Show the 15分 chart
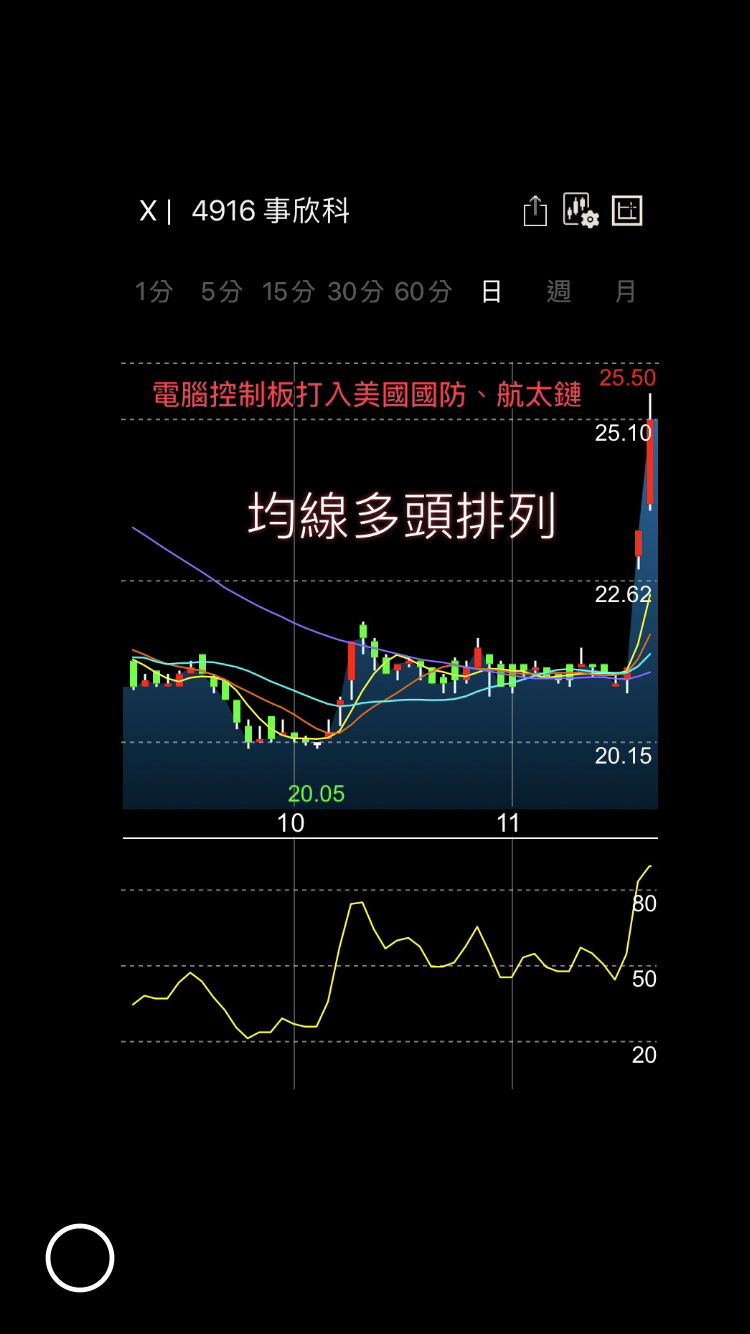The width and height of the screenshot is (750, 1334). click(288, 292)
